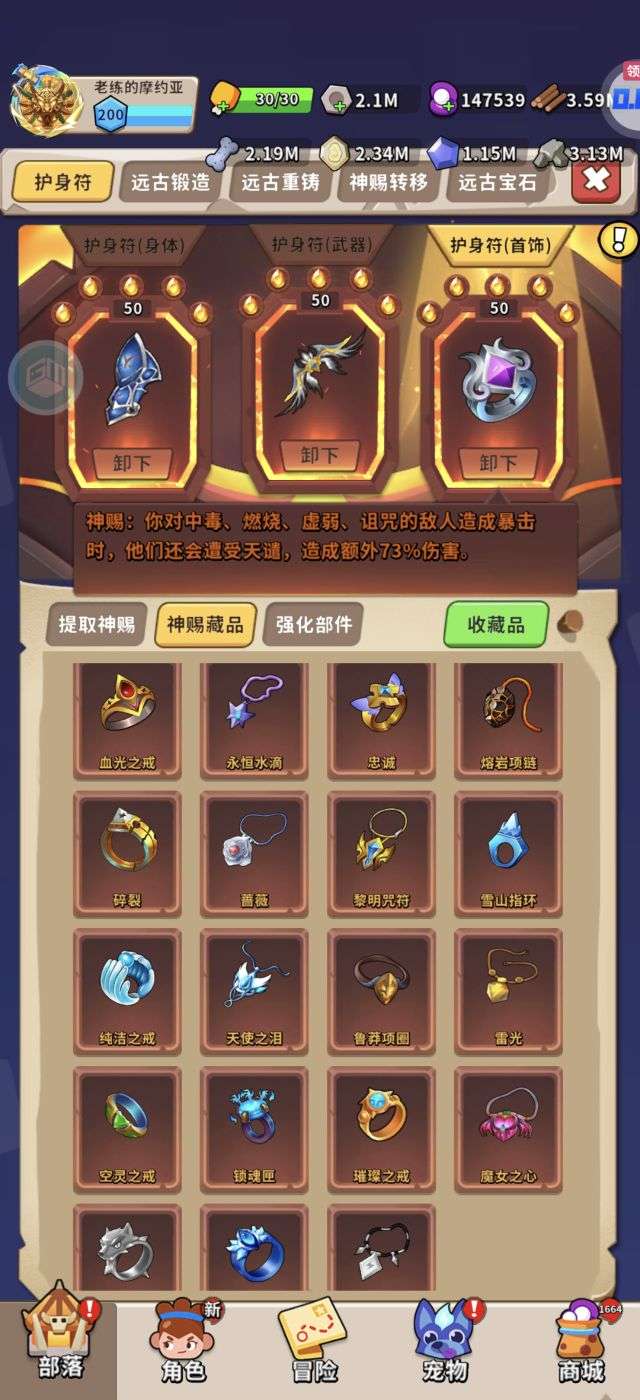Open the green 收藏品 button
This screenshot has height=1400, width=640.
click(x=496, y=625)
